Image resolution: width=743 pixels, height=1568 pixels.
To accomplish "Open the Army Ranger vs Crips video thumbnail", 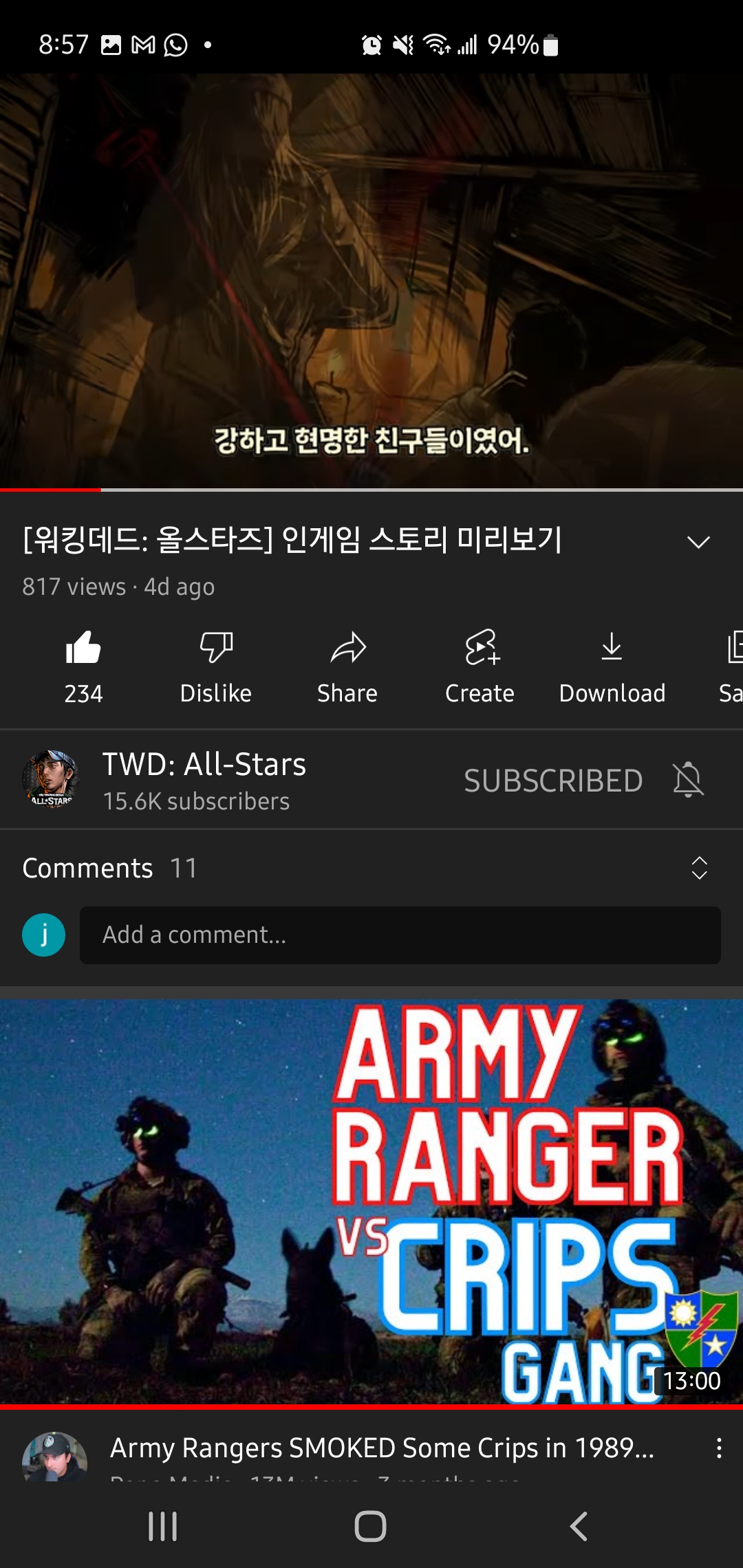I will pos(371,1201).
